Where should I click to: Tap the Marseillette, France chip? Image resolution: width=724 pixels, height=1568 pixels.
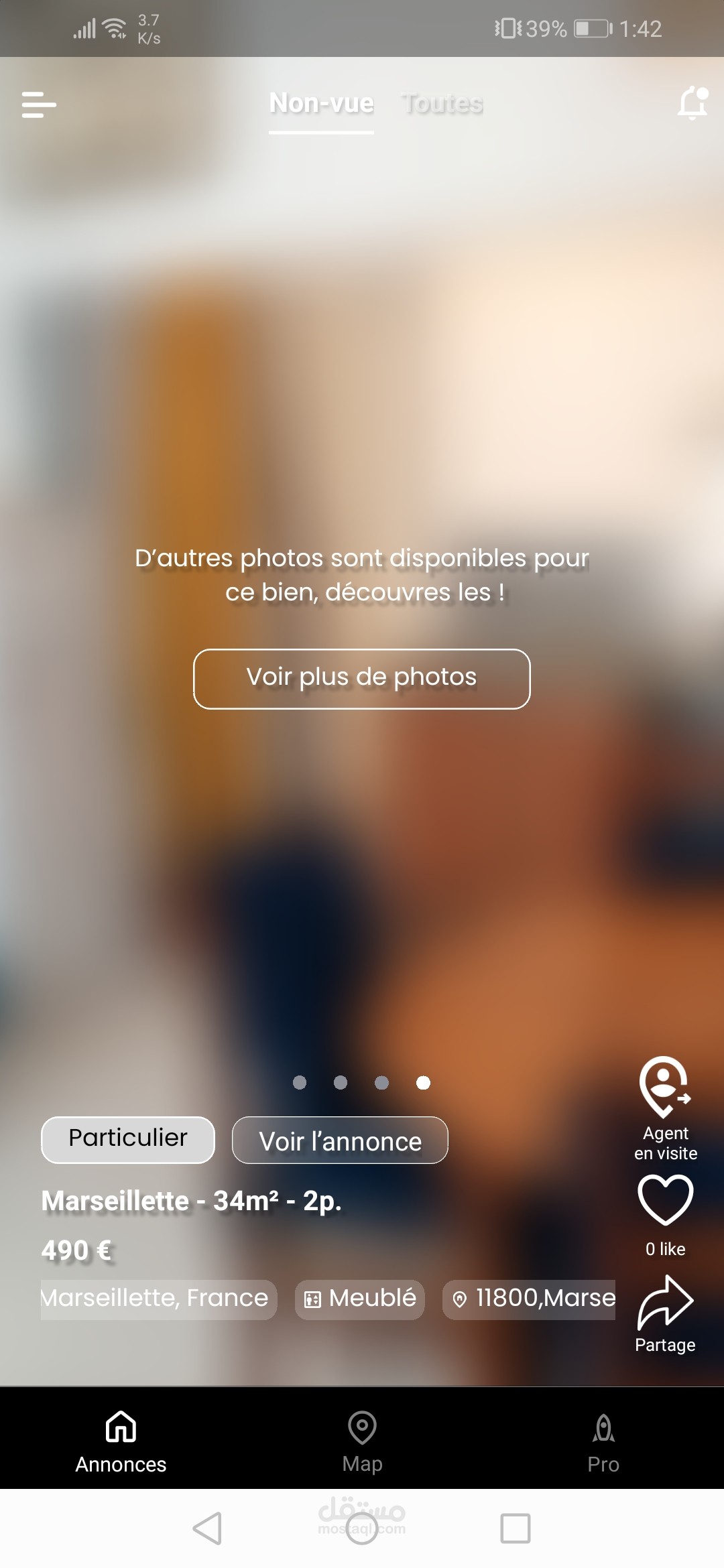coord(158,1299)
